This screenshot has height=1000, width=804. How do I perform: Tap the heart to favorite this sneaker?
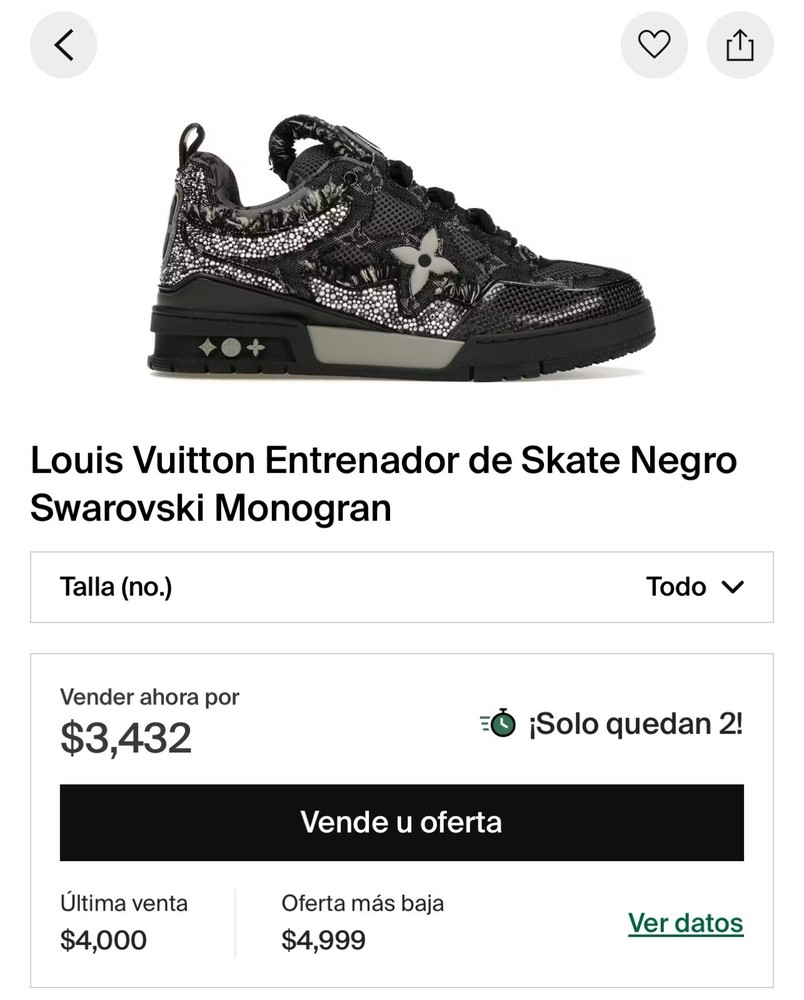click(x=654, y=45)
